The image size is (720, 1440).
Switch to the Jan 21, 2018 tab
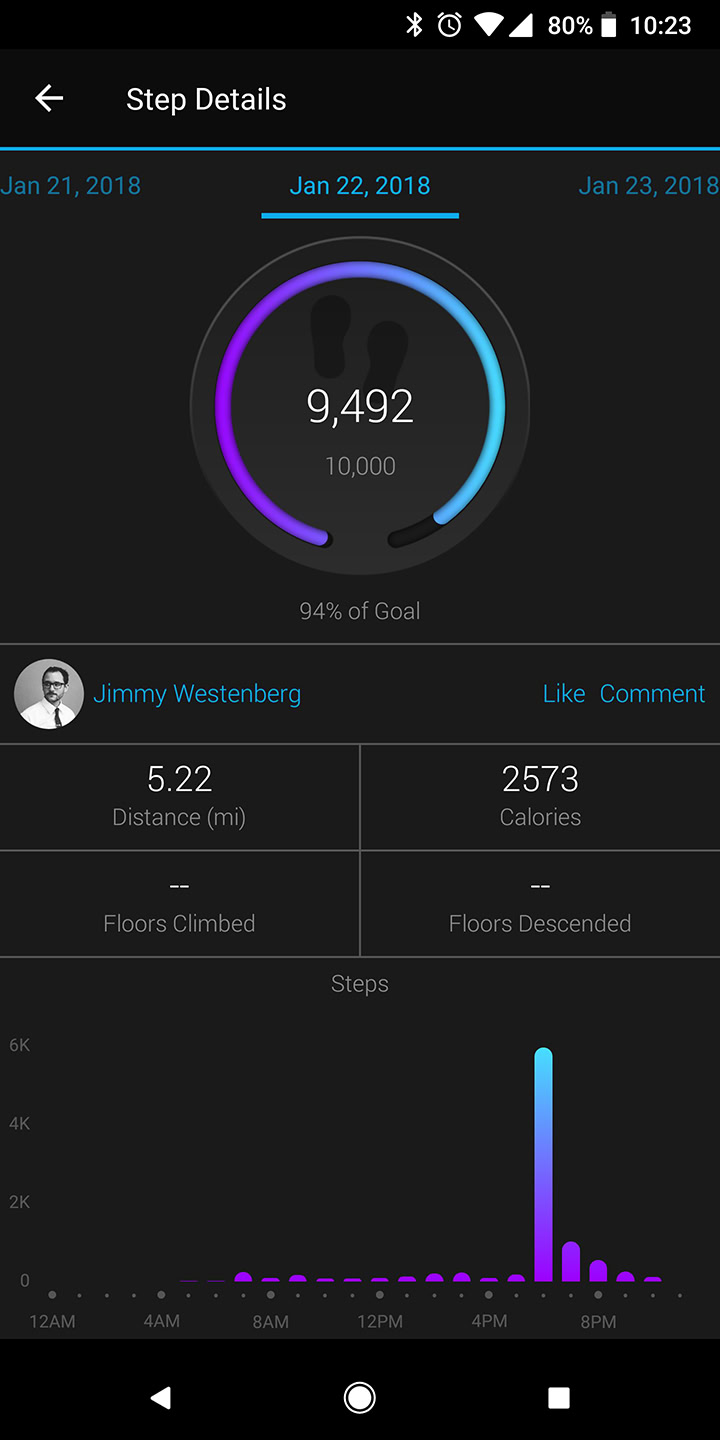(x=70, y=185)
